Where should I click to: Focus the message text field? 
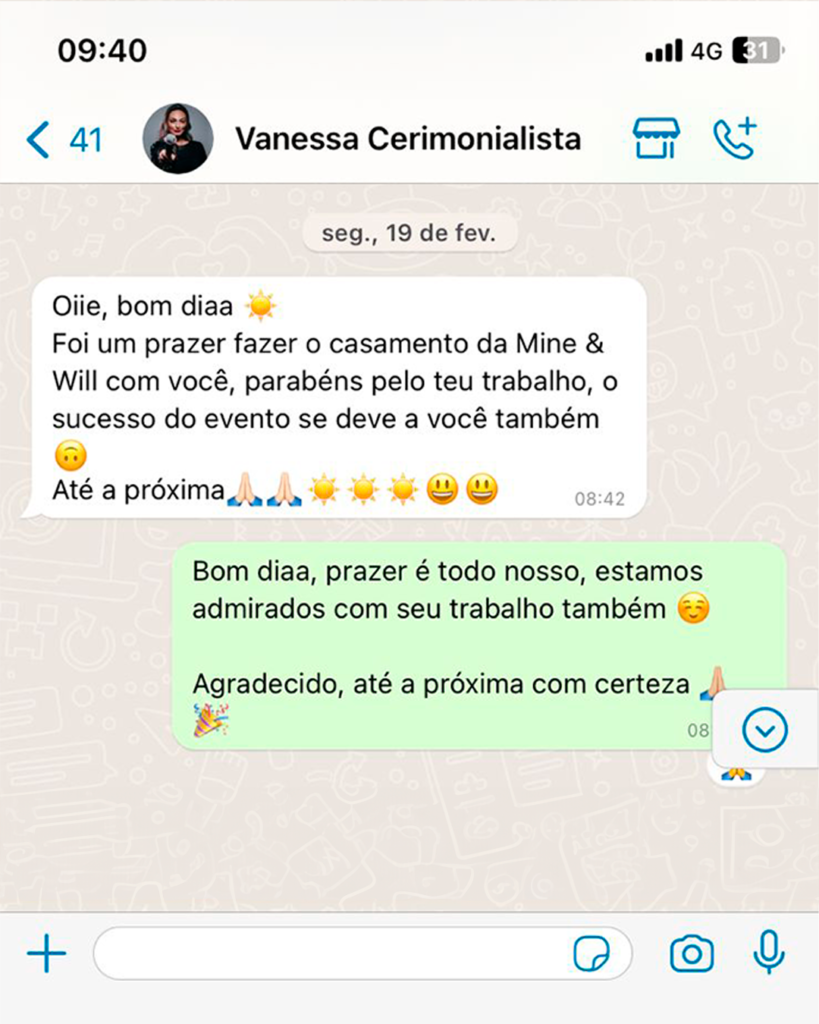point(330,954)
